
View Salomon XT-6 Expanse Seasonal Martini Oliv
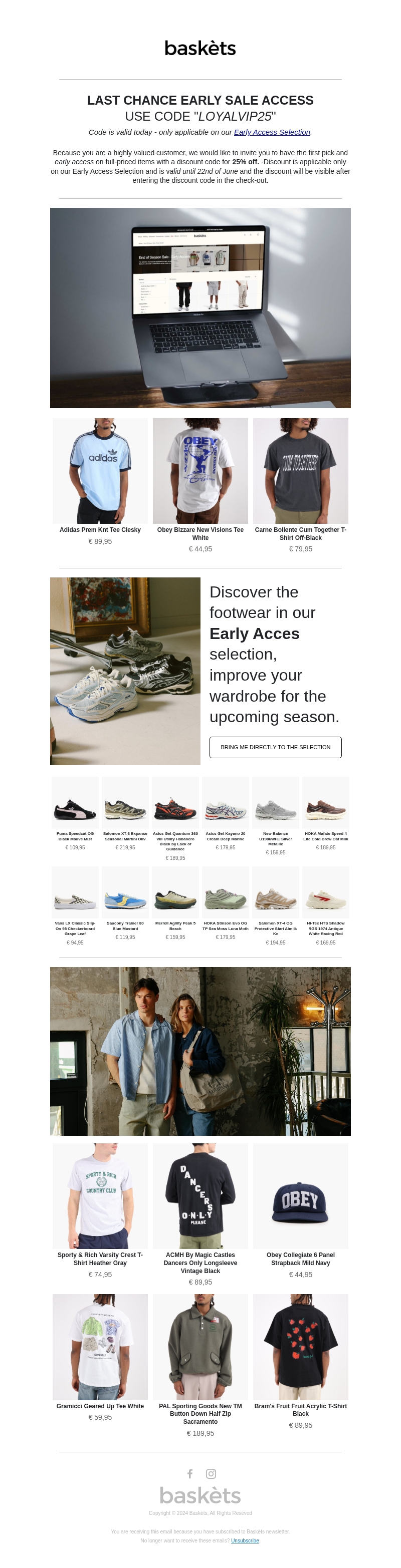(125, 803)
